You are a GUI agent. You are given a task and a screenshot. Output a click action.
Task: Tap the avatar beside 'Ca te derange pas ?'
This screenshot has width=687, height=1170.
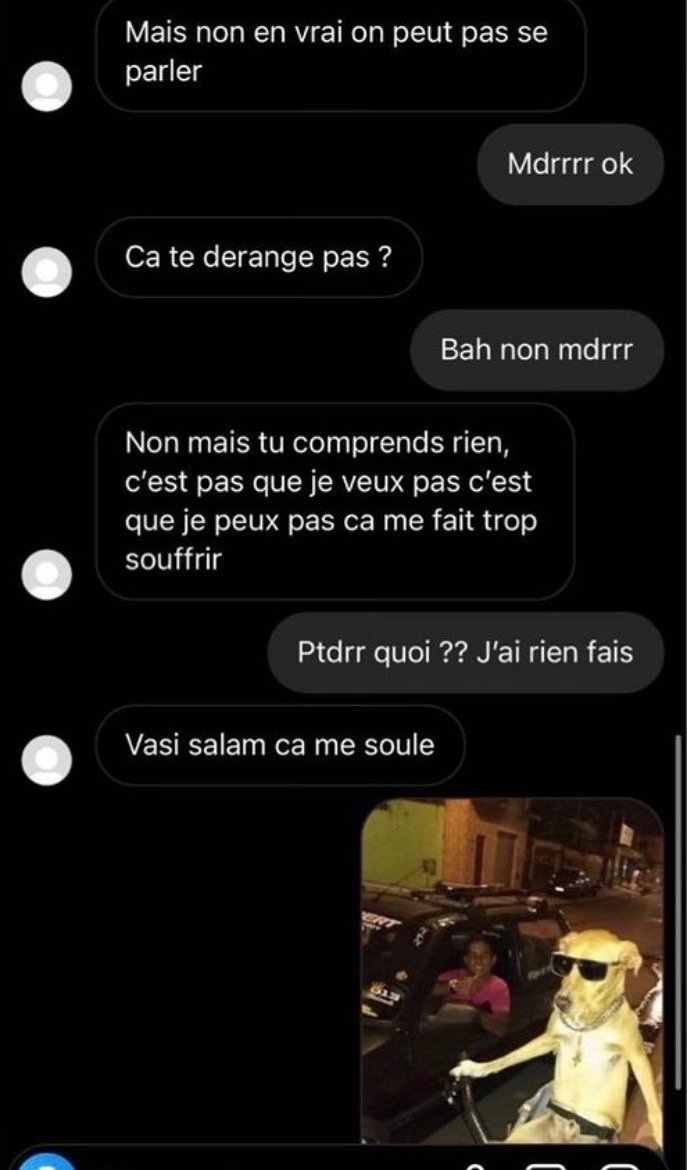click(x=47, y=271)
